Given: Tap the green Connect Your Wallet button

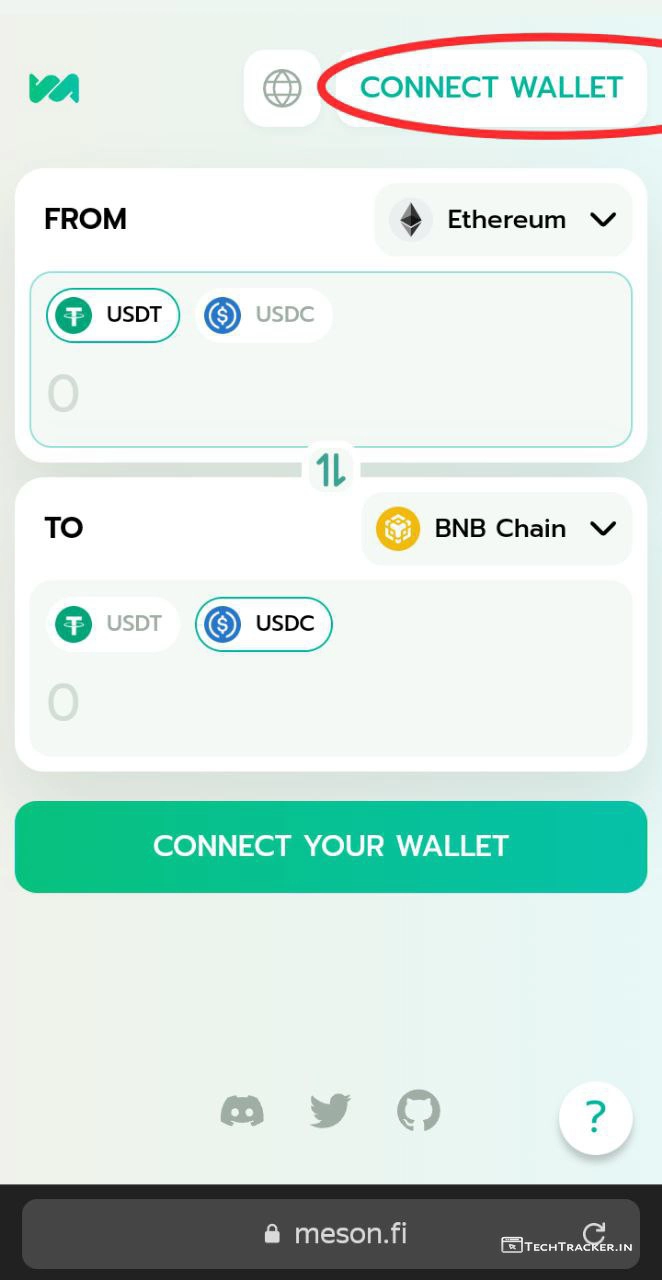Looking at the screenshot, I should (x=331, y=846).
